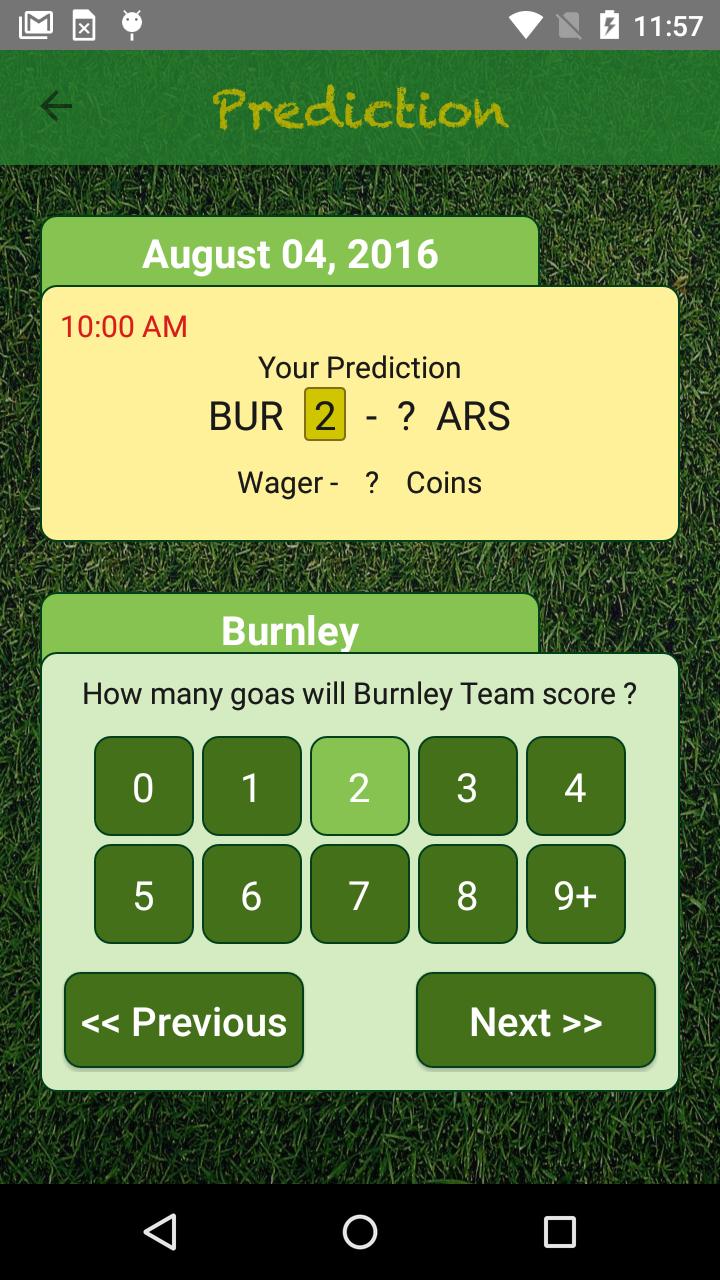Tap the highlighted 2 goals button

click(360, 787)
